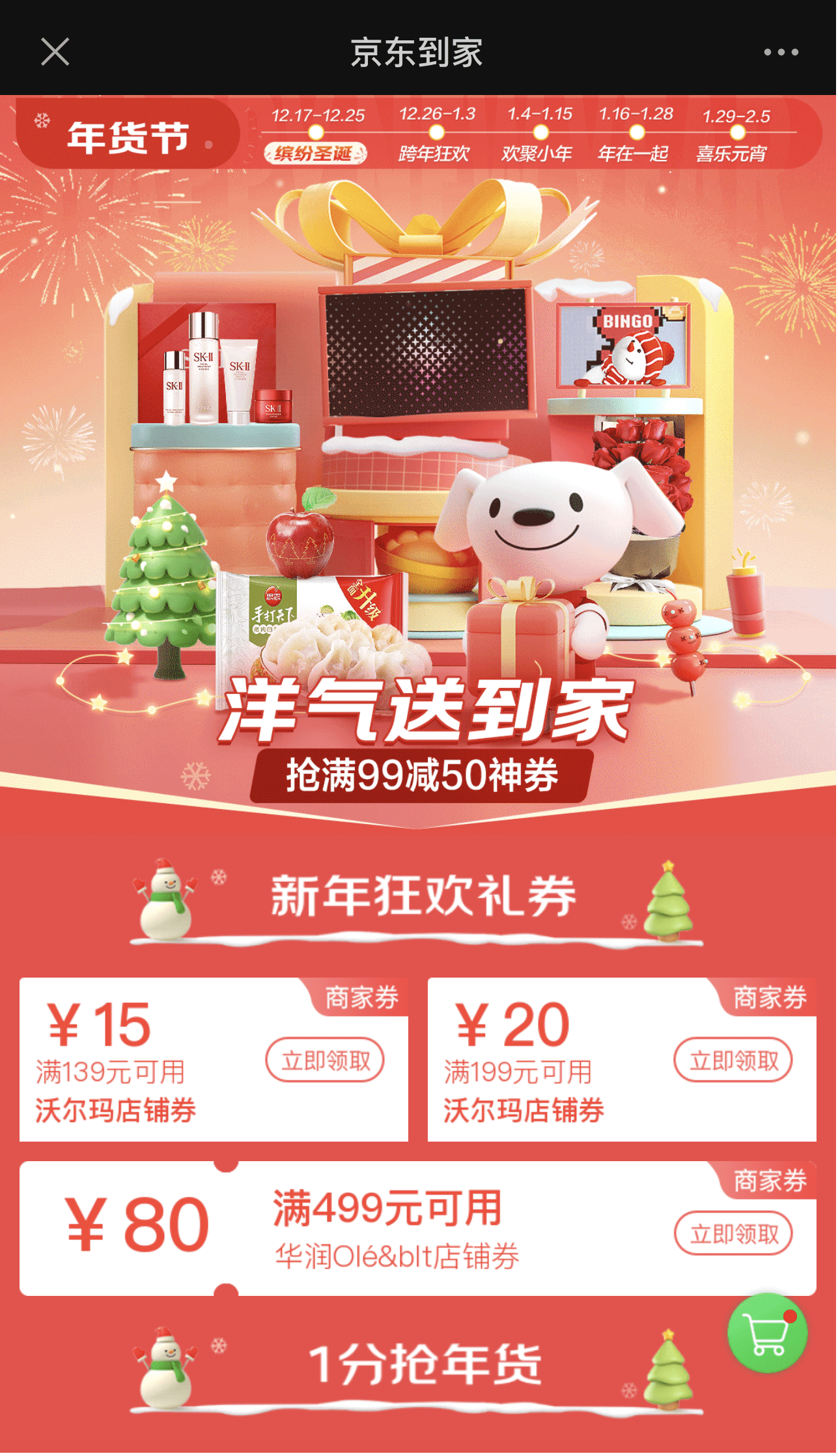The image size is (838, 1456).
Task: Open the 抢满99减50神券 banner
Action: point(422,775)
